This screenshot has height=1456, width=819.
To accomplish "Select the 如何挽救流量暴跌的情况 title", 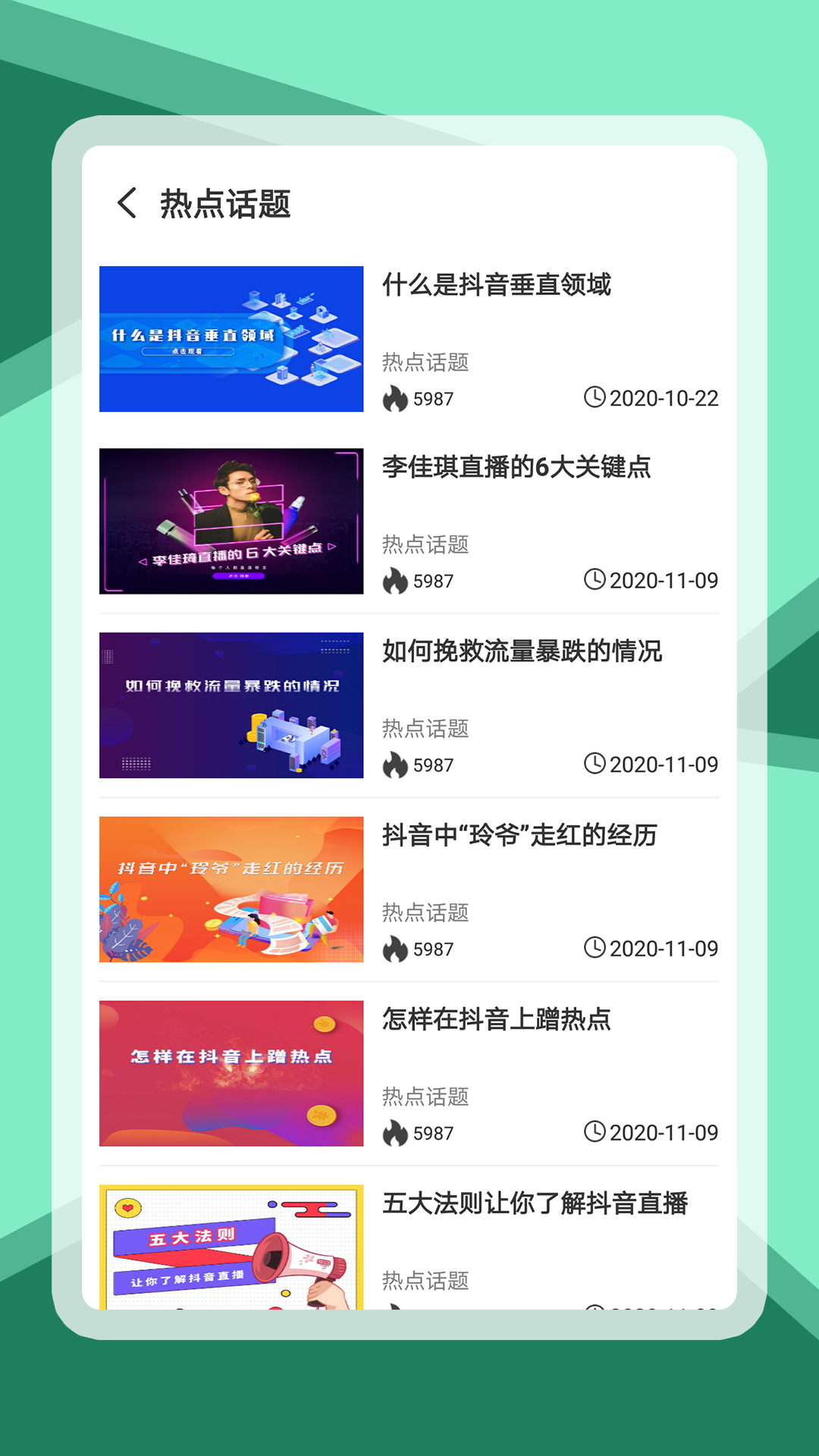I will [x=522, y=653].
